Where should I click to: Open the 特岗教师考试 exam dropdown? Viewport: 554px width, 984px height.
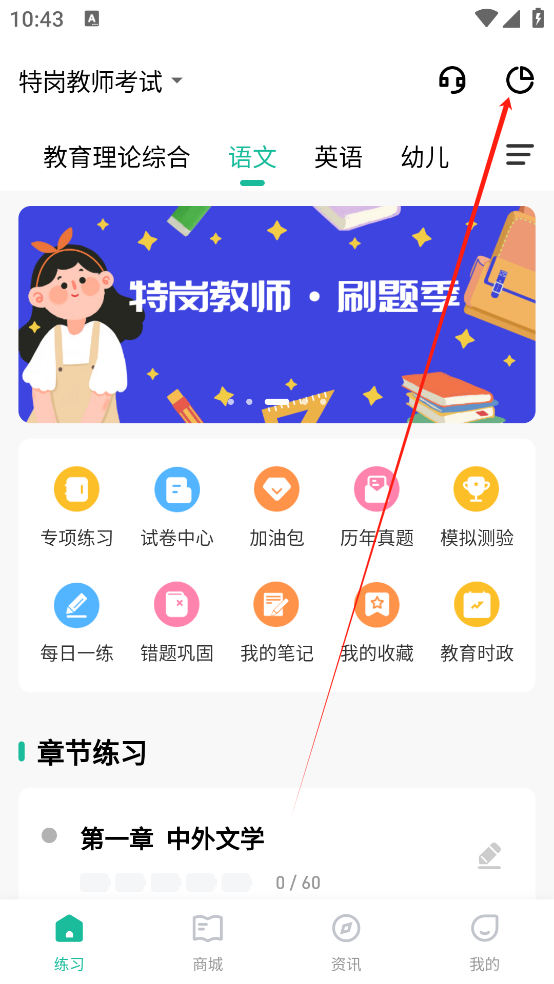(100, 82)
